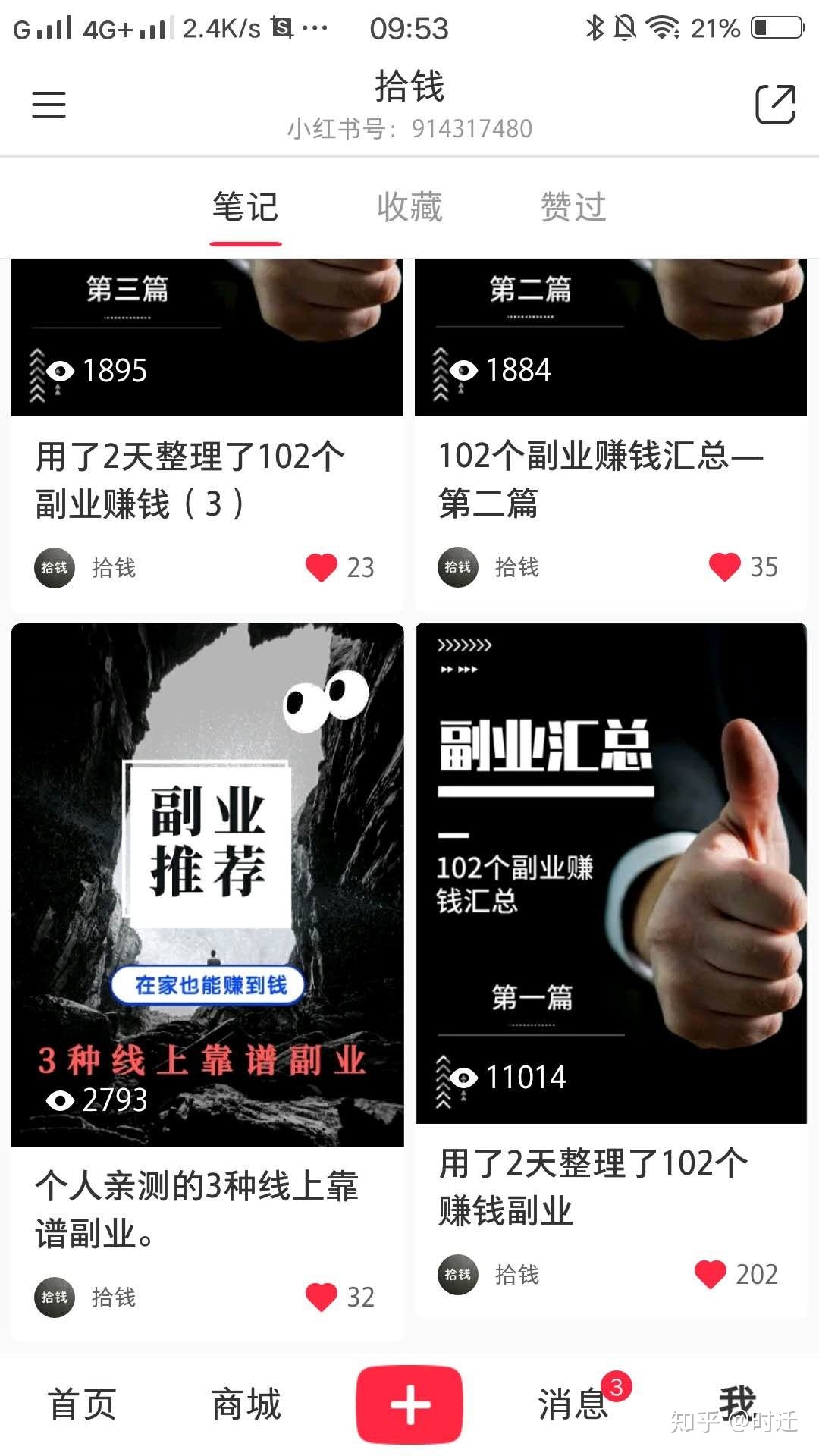Viewport: 819px width, 1456px height.
Task: Switch to the 赞过 tab
Action: (x=573, y=207)
